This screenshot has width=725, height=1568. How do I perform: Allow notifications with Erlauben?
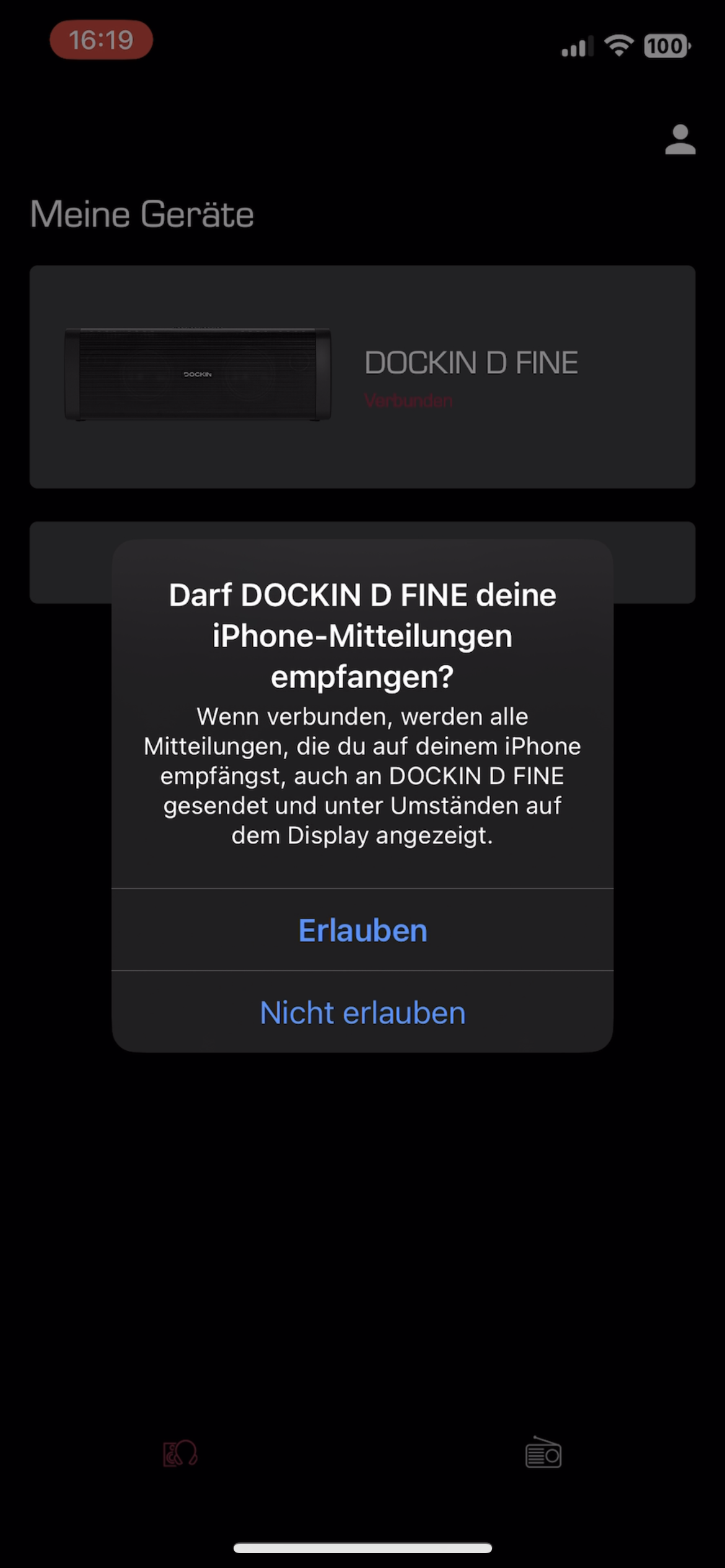pyautogui.click(x=362, y=930)
